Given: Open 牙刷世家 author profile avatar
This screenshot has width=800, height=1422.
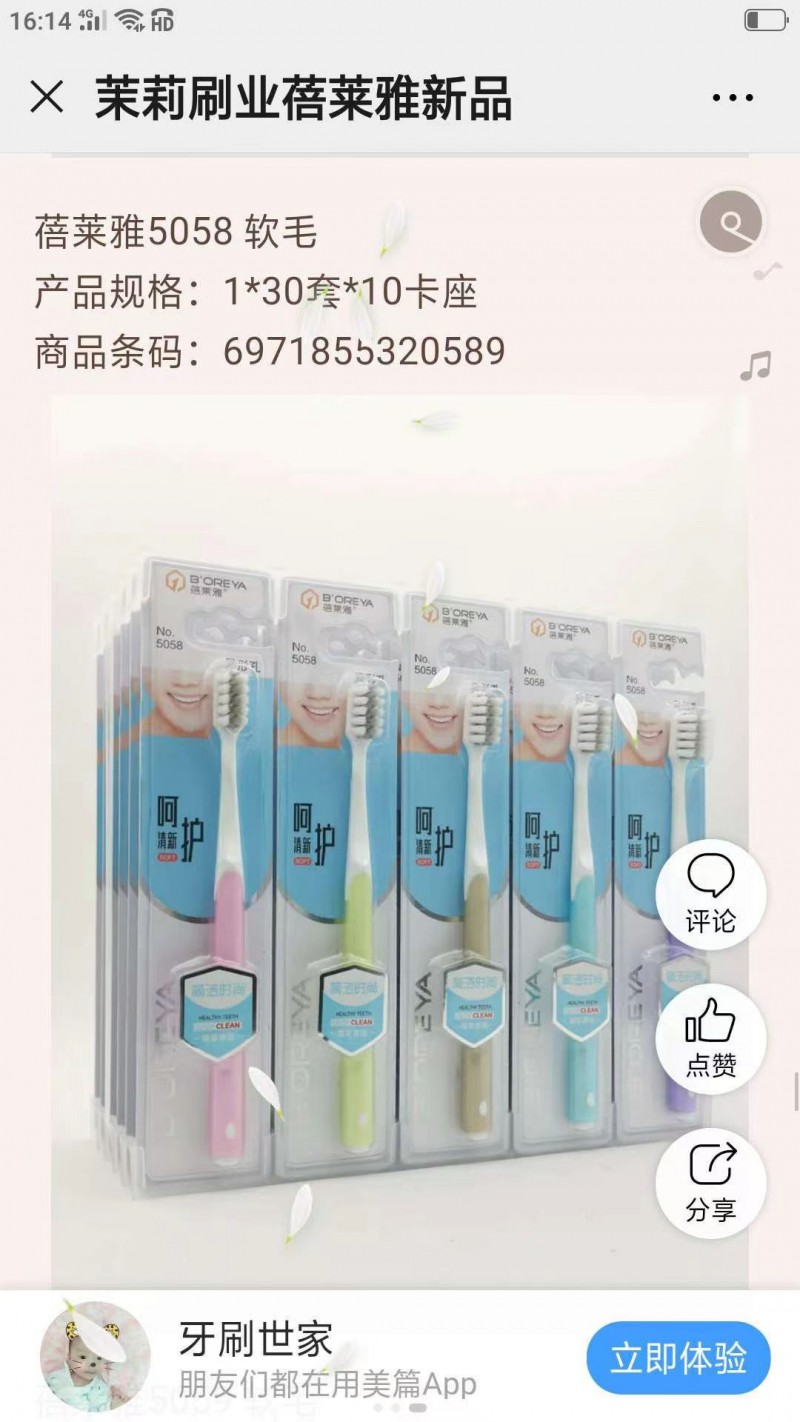Looking at the screenshot, I should point(95,1356).
